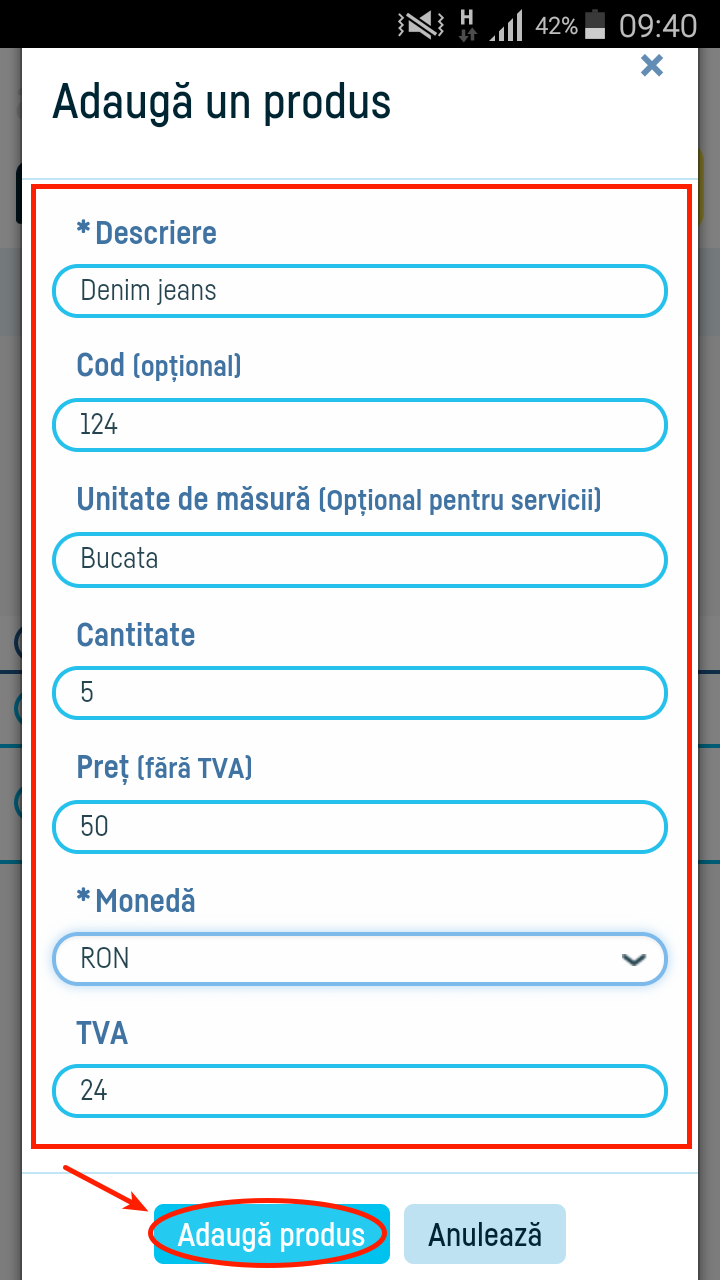The height and width of the screenshot is (1280, 720).
Task: Tap the Adaugă un produs dialog title
Action: tap(222, 101)
